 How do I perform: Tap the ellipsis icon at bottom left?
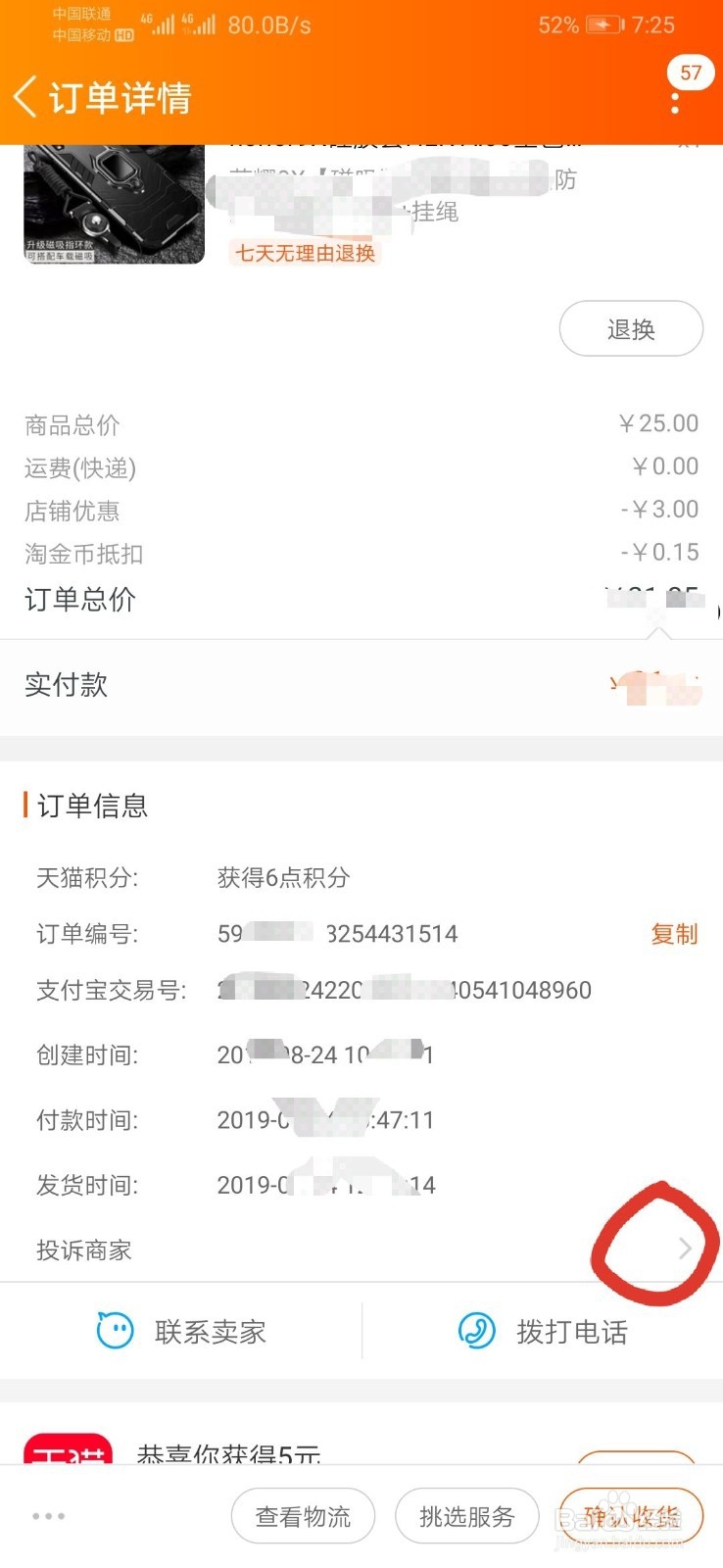[49, 1516]
